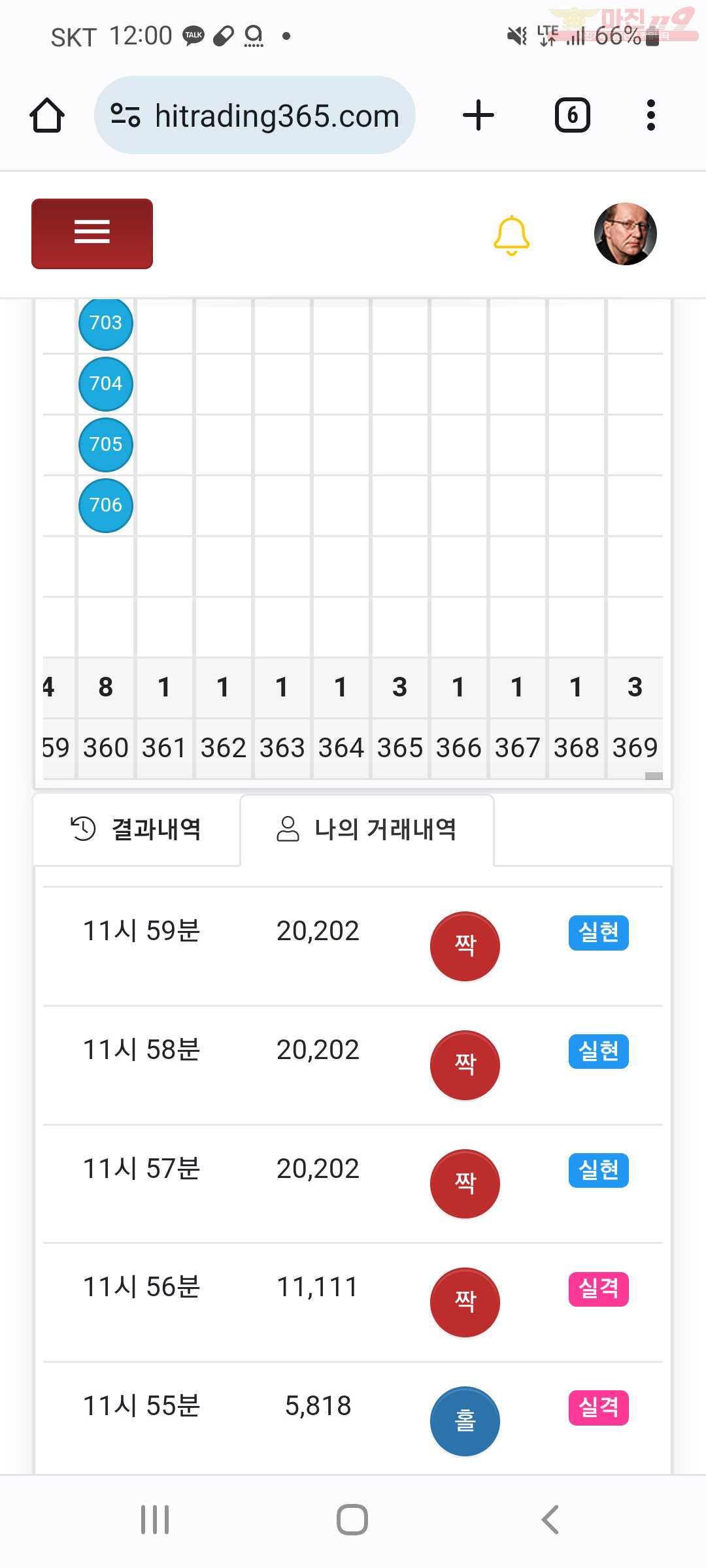Switch to the 나의 거래내역 tab

point(367,829)
